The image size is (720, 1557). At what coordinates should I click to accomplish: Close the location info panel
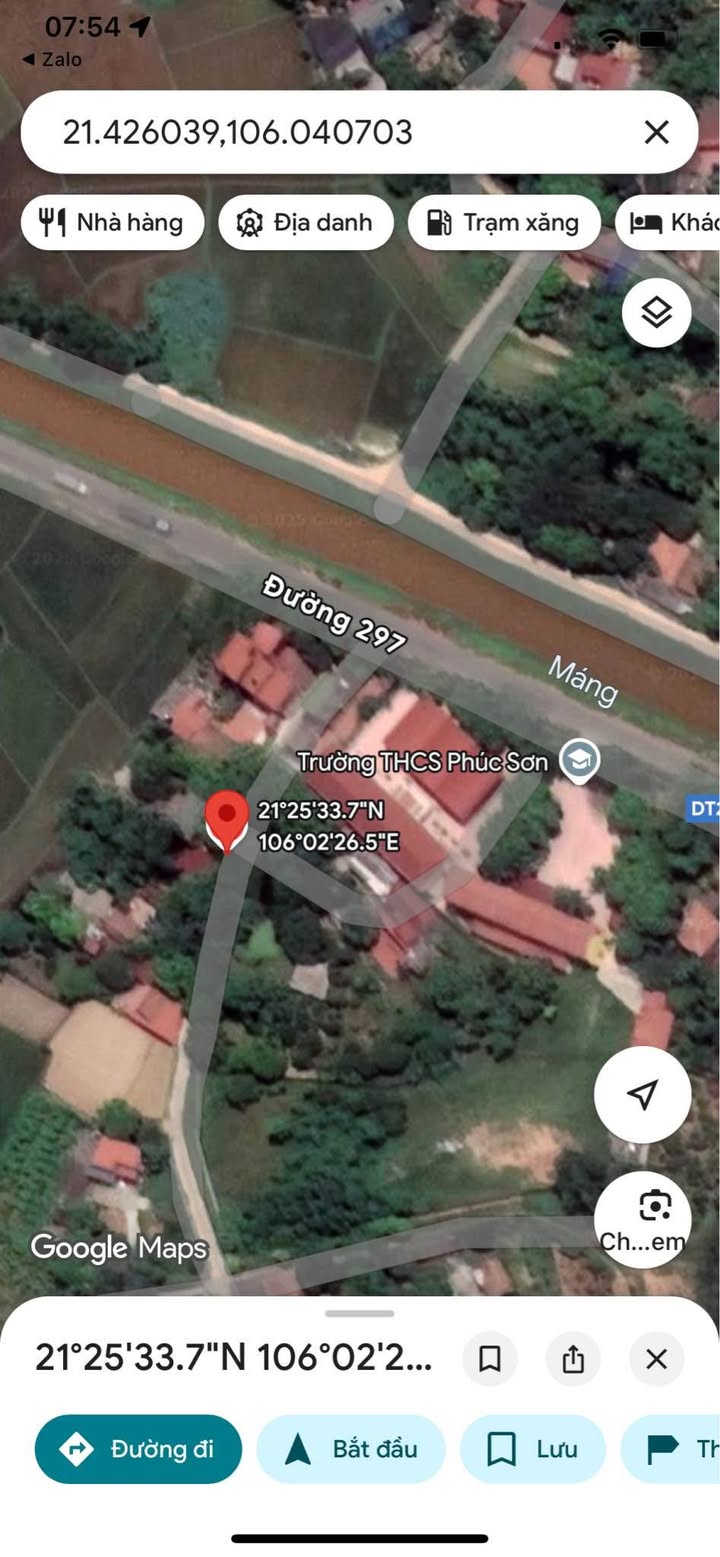[656, 1359]
